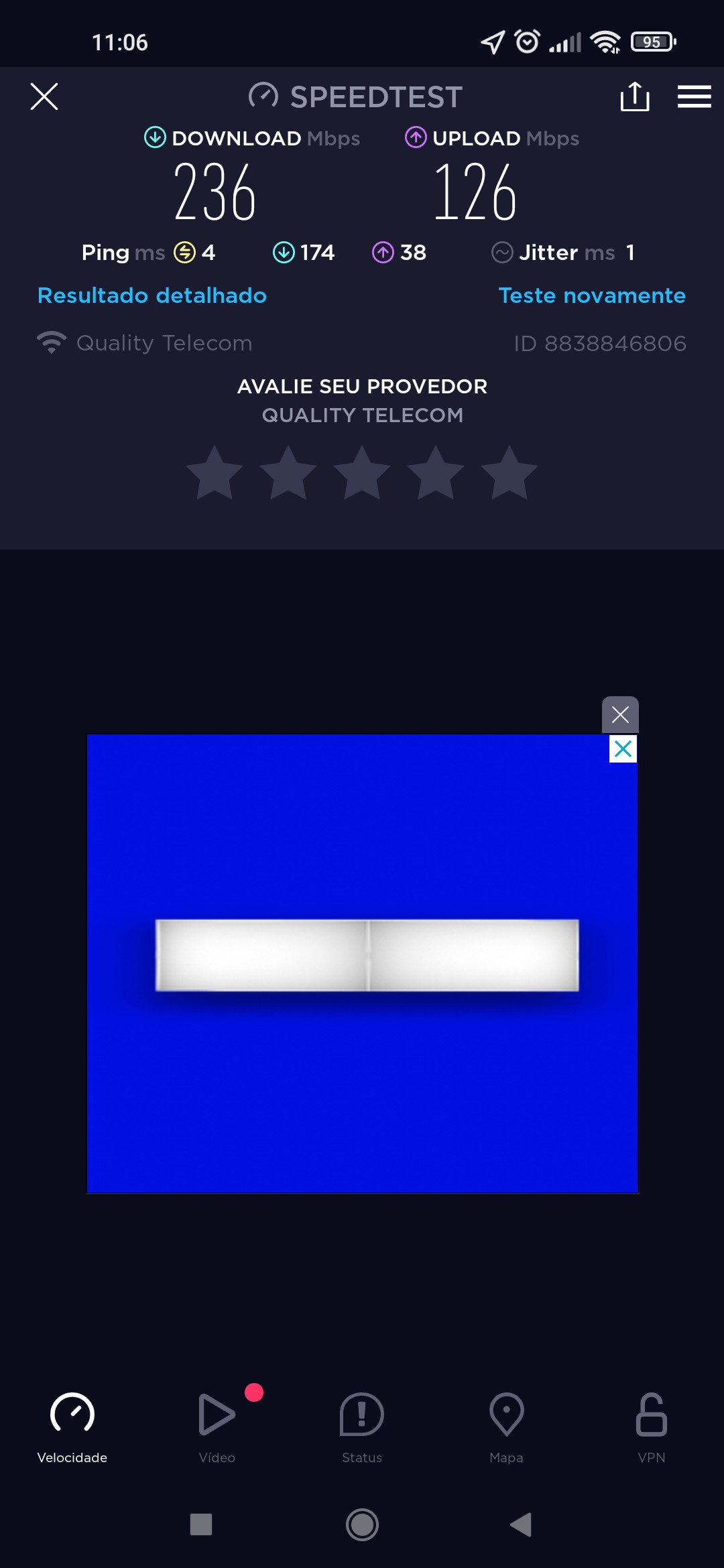Open the Mapa tab
This screenshot has height=1568, width=724.
tap(506, 1425)
